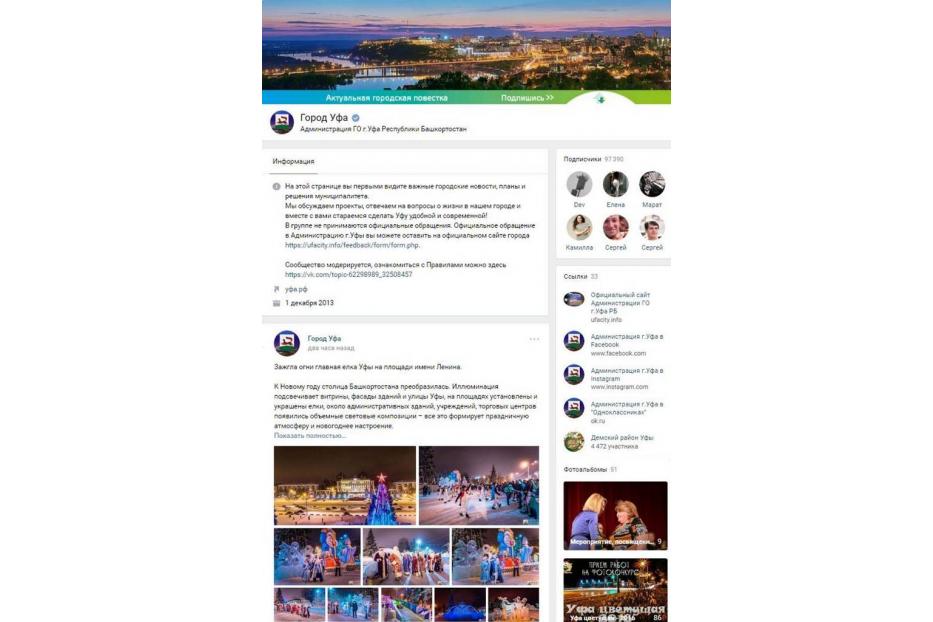Viewport: 933px width, 622px height.
Task: Open the уфа.рф website link
Action: [297, 288]
